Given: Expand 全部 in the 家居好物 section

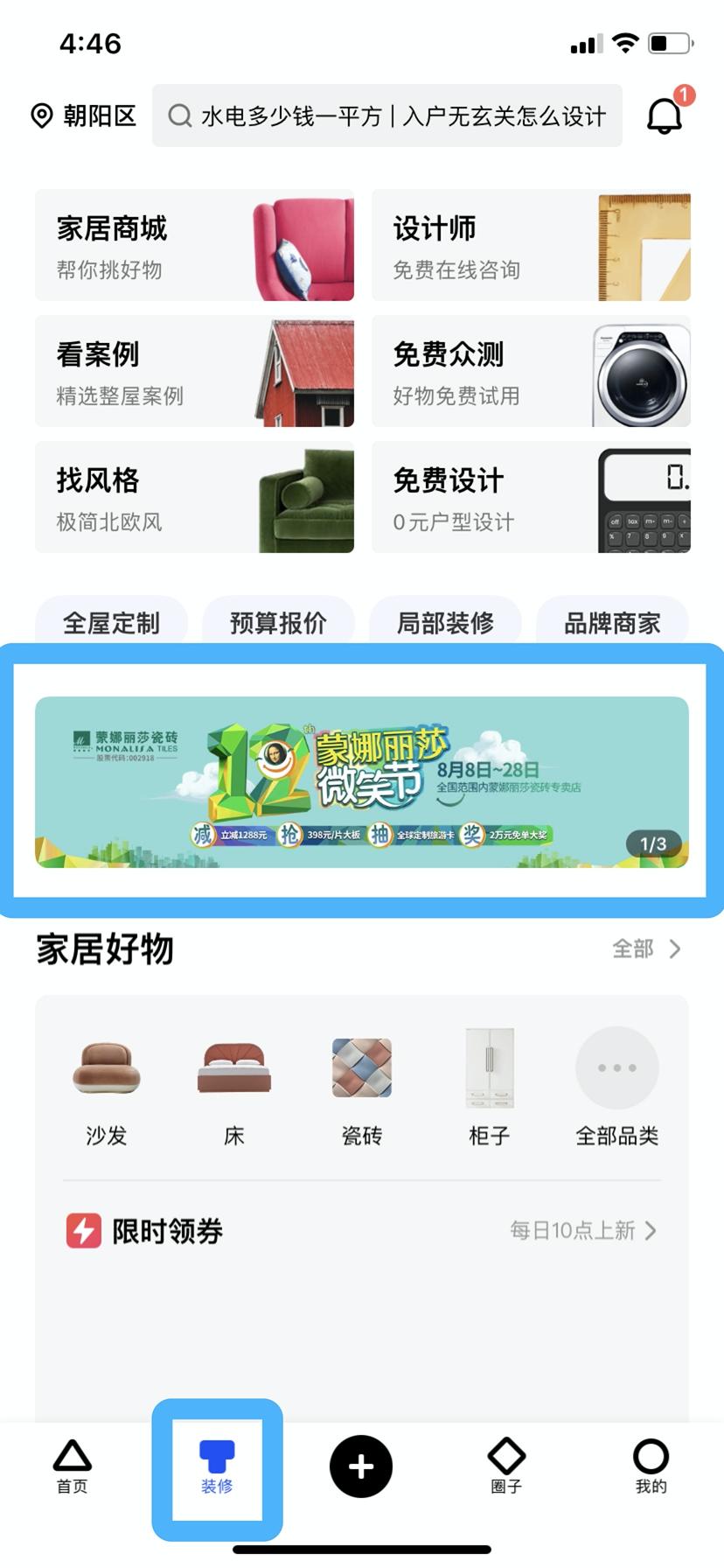Looking at the screenshot, I should 647,948.
